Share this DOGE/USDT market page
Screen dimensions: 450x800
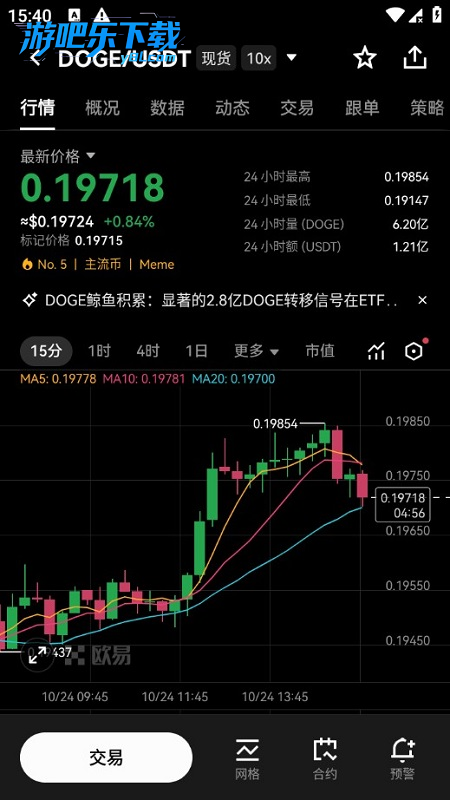[x=415, y=58]
